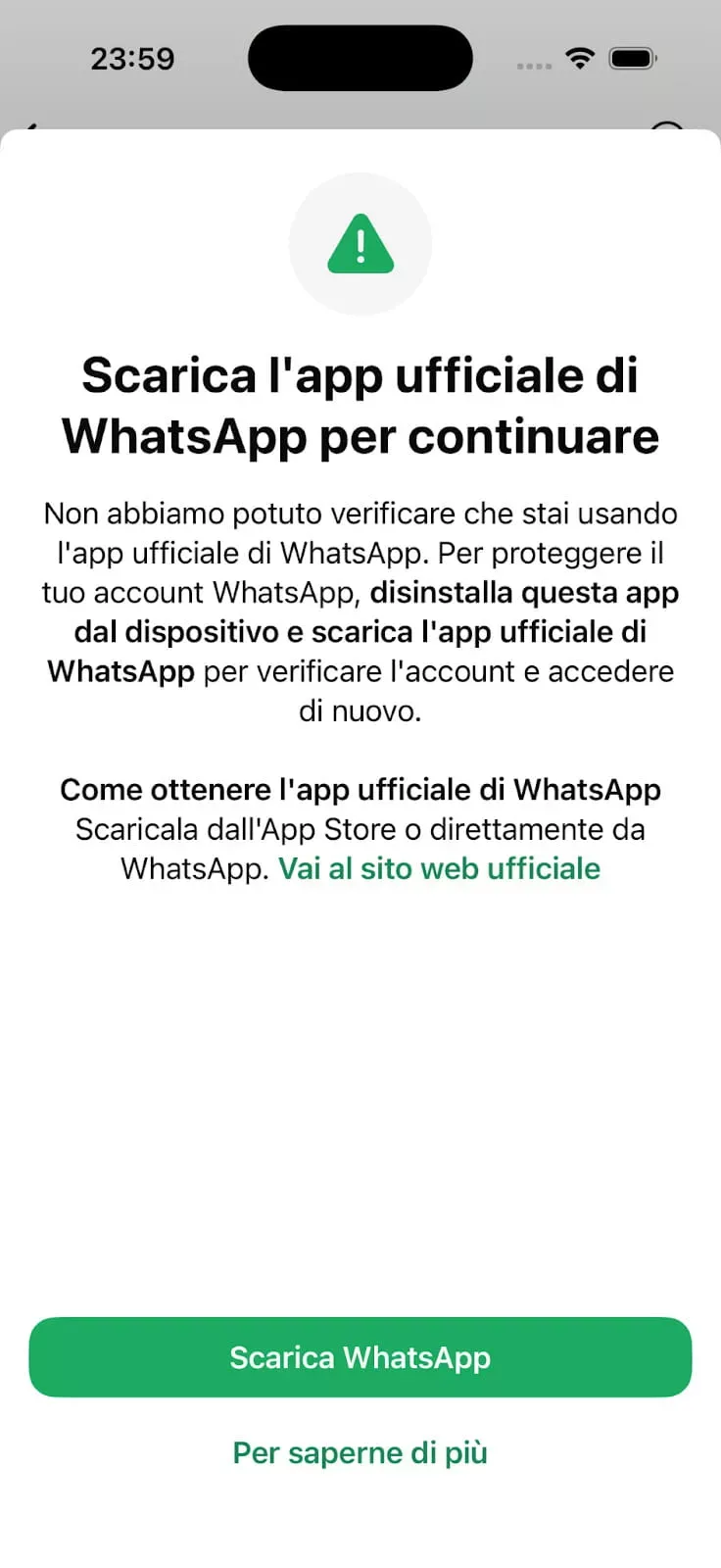The height and width of the screenshot is (1568, 721).
Task: Open the Per saperne di più link
Action: pyautogui.click(x=360, y=1451)
